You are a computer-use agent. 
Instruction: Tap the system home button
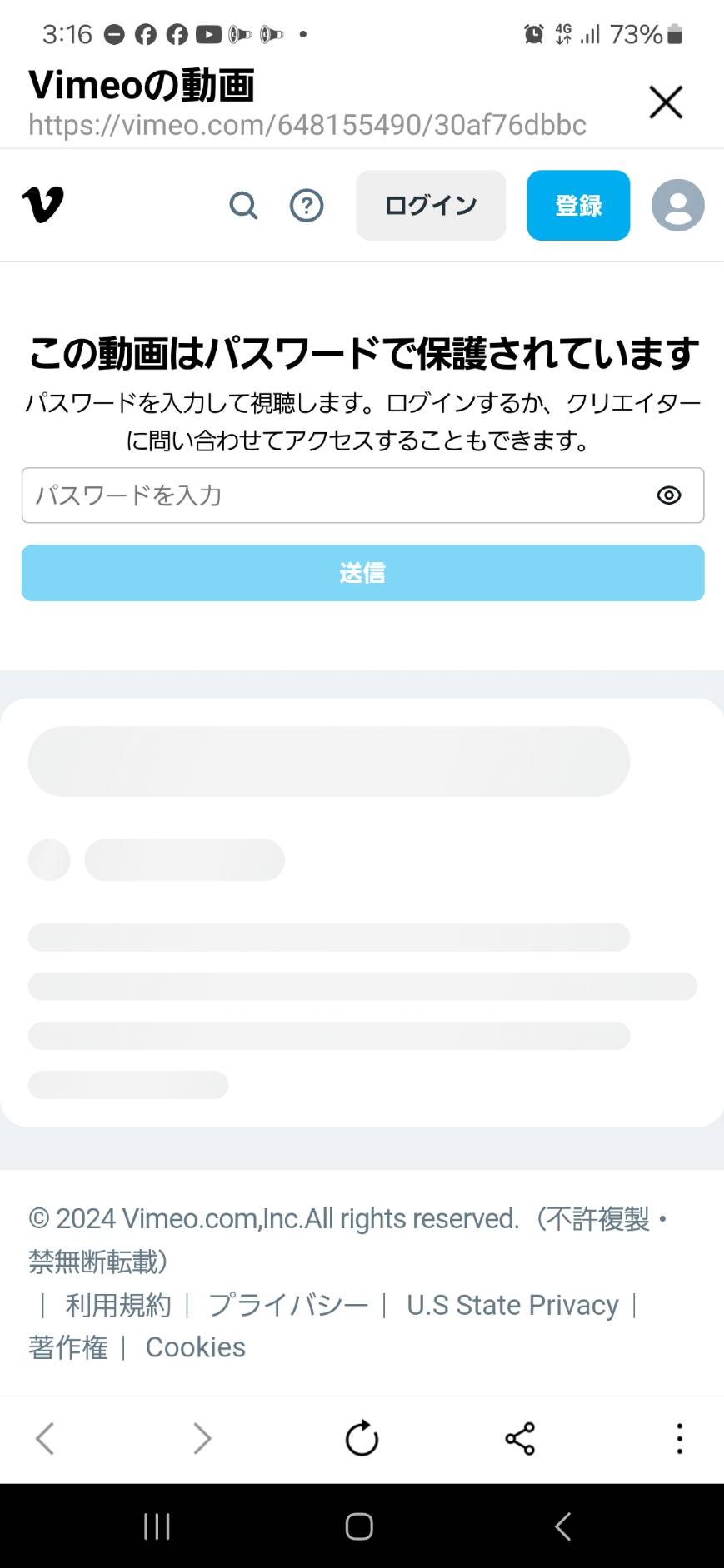tap(359, 1526)
